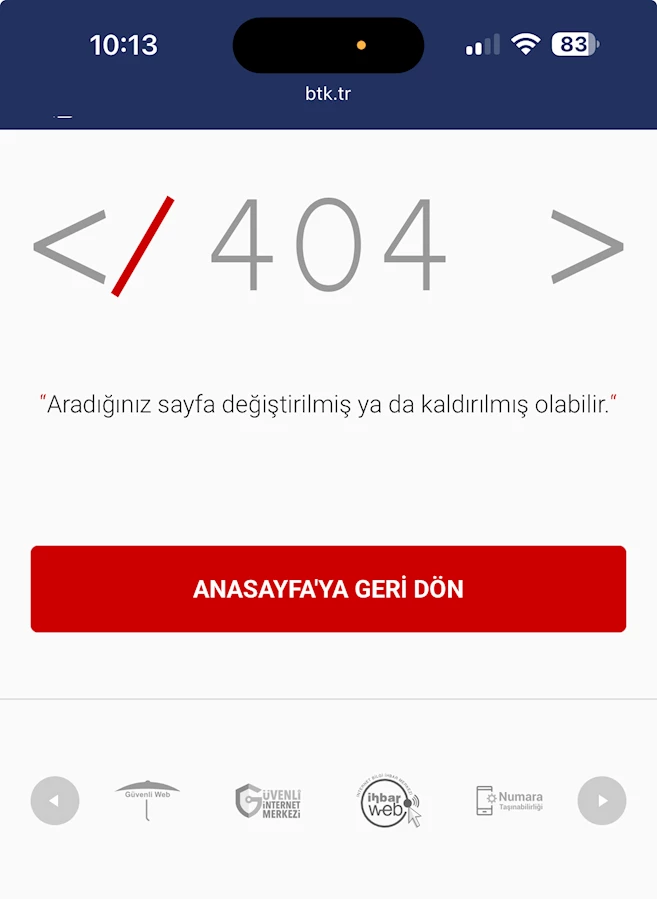This screenshot has height=899, width=657.
Task: Tap the btk.tr address bar
Action: click(x=328, y=94)
